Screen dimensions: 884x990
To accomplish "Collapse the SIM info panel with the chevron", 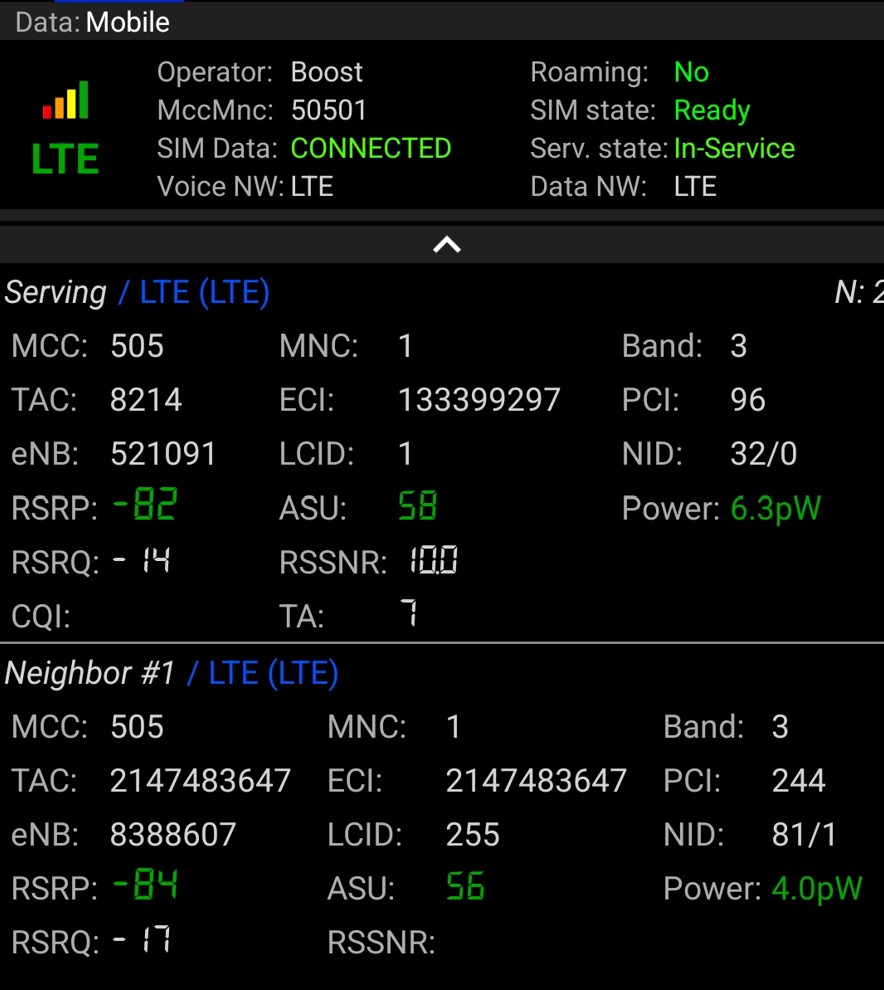I will [x=446, y=245].
